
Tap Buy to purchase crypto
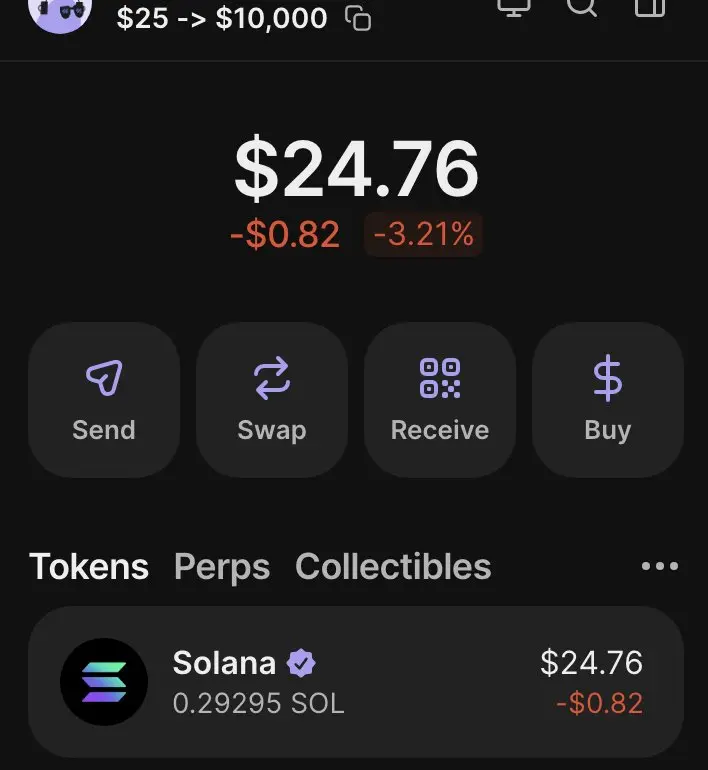[x=608, y=399]
